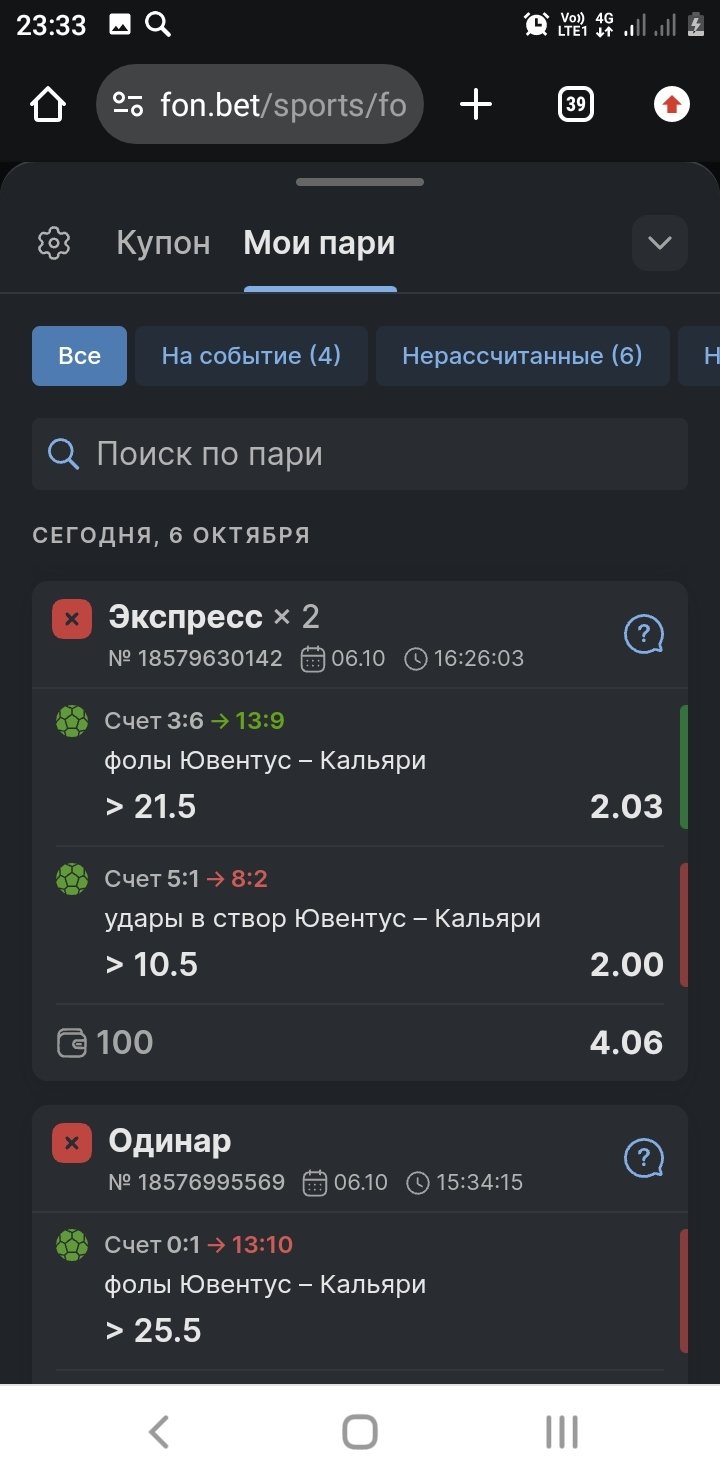Open a new browser tab
This screenshot has width=720, height=1480.
476,104
